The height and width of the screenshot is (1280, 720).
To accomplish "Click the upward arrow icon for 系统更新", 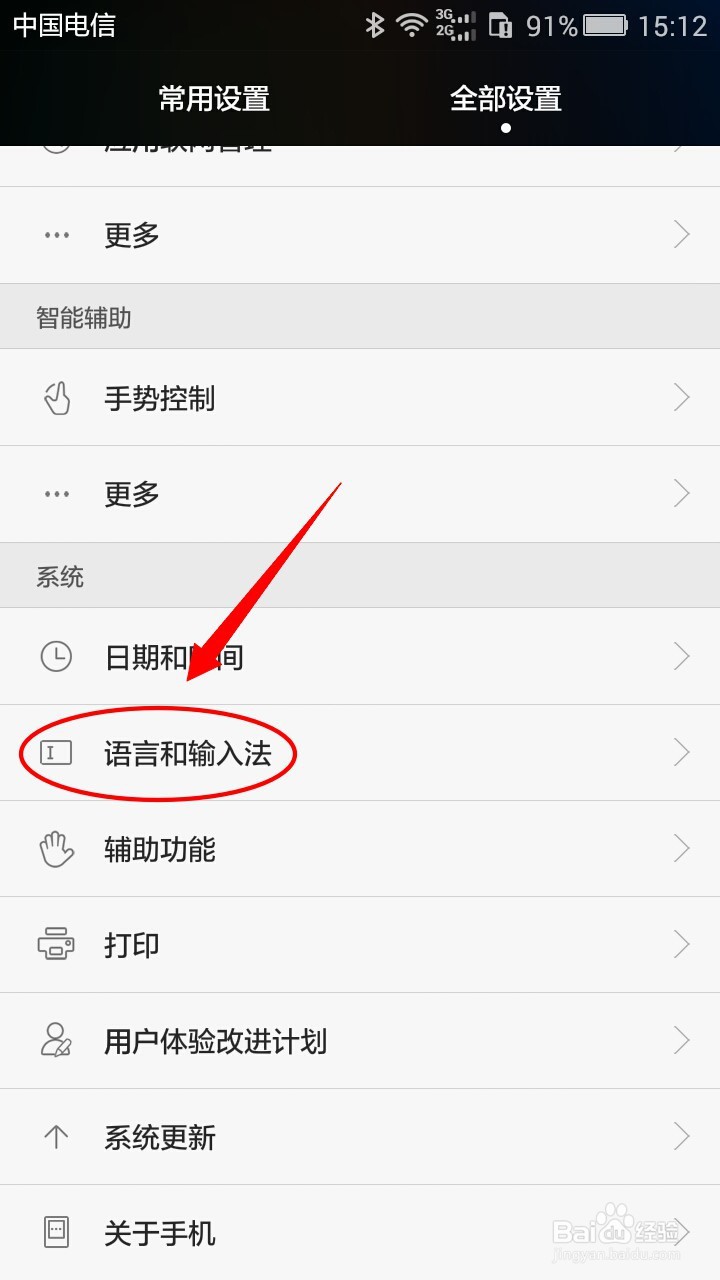I will click(x=57, y=1137).
